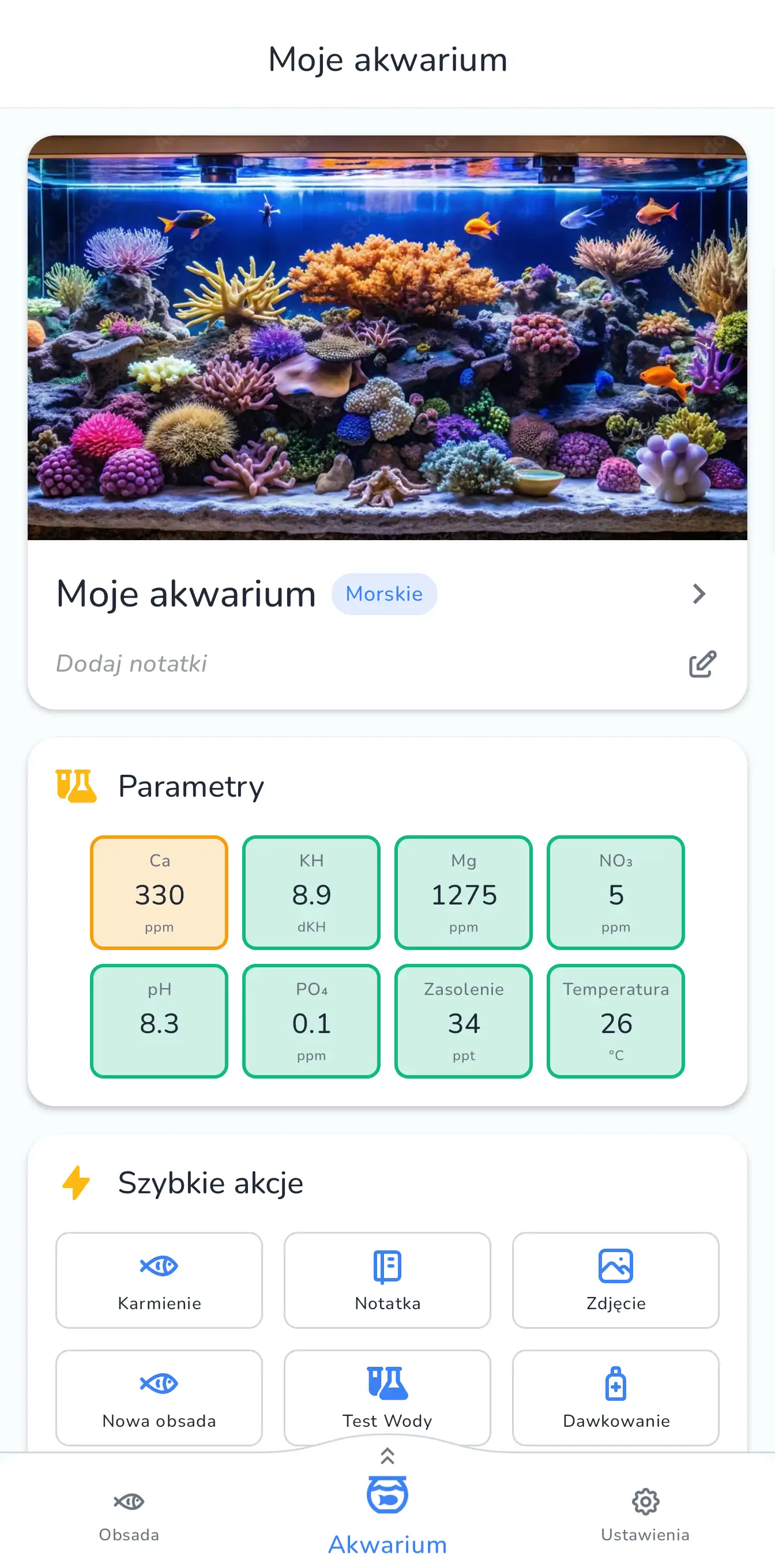The height and width of the screenshot is (1568, 775).
Task: Open Ustawienia via the gear icon
Action: click(x=645, y=1502)
